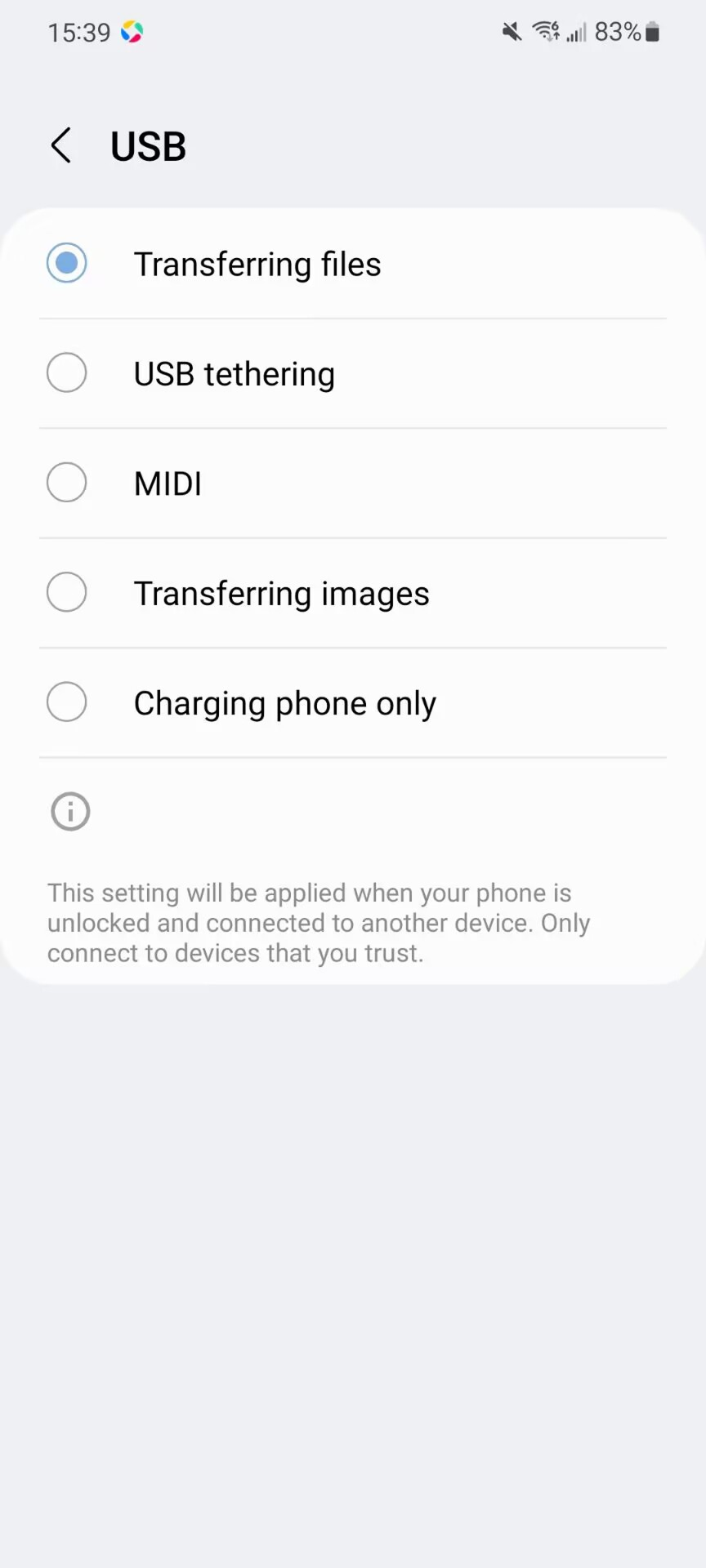Tap the MIDI option row
Screen dimensions: 706x1568
click(168, 482)
